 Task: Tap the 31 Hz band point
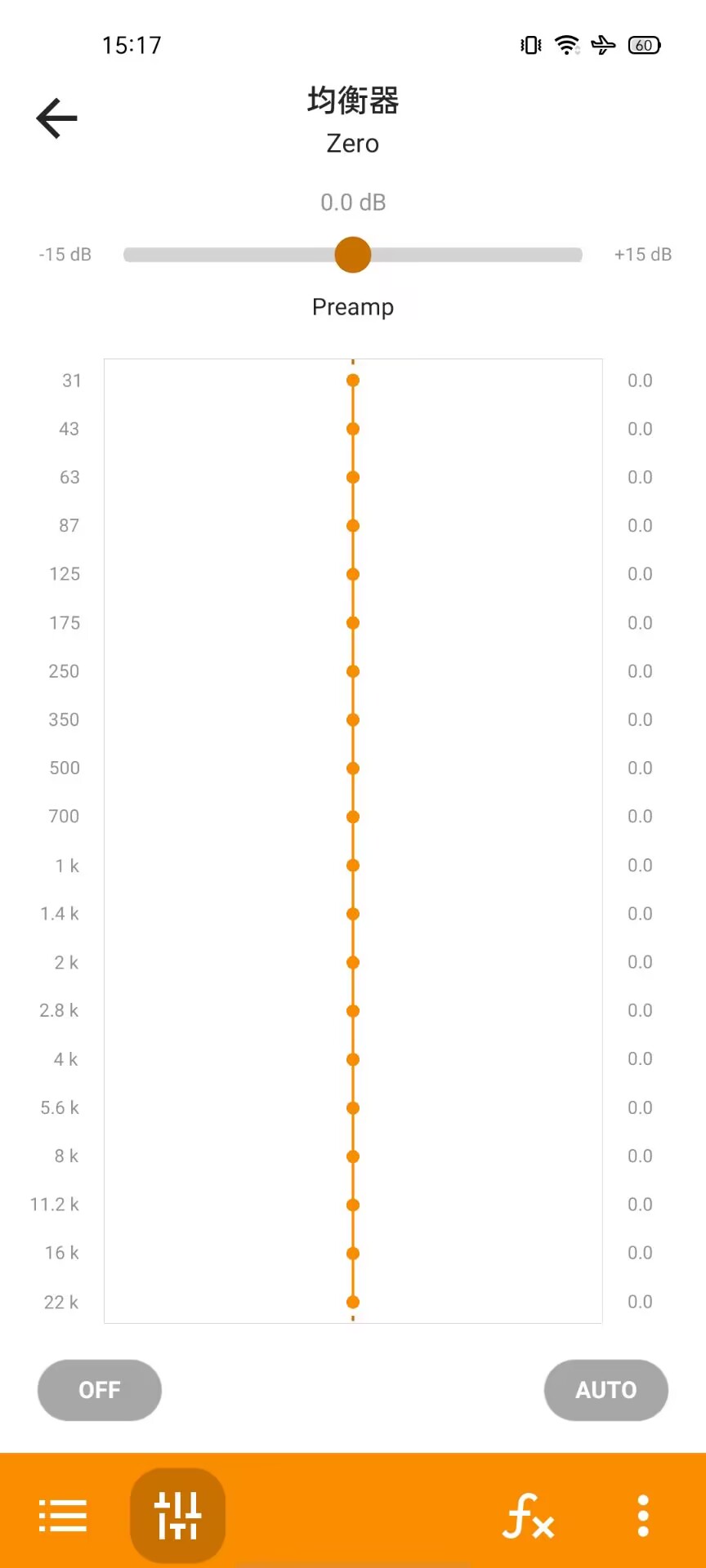[353, 381]
